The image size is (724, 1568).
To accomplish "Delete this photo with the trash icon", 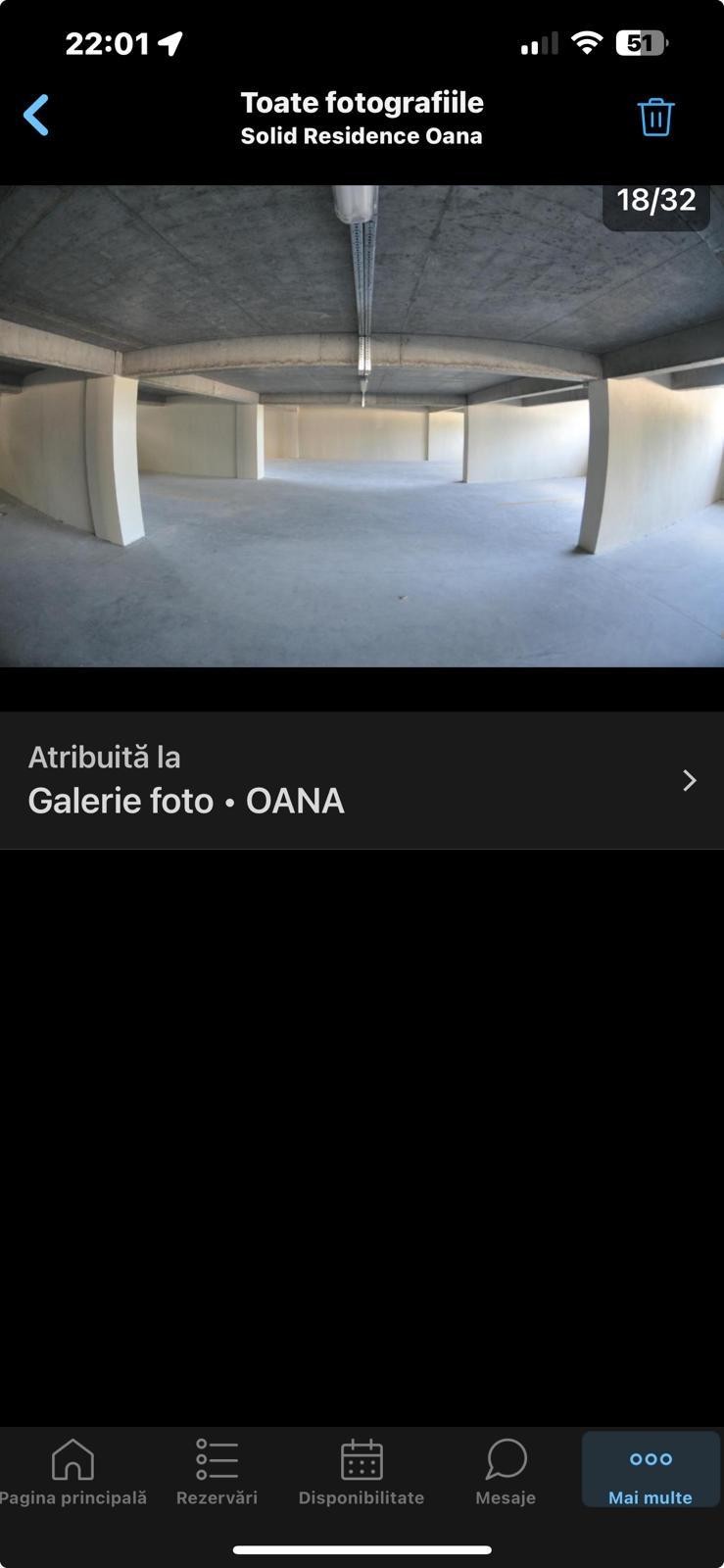I will [x=655, y=117].
